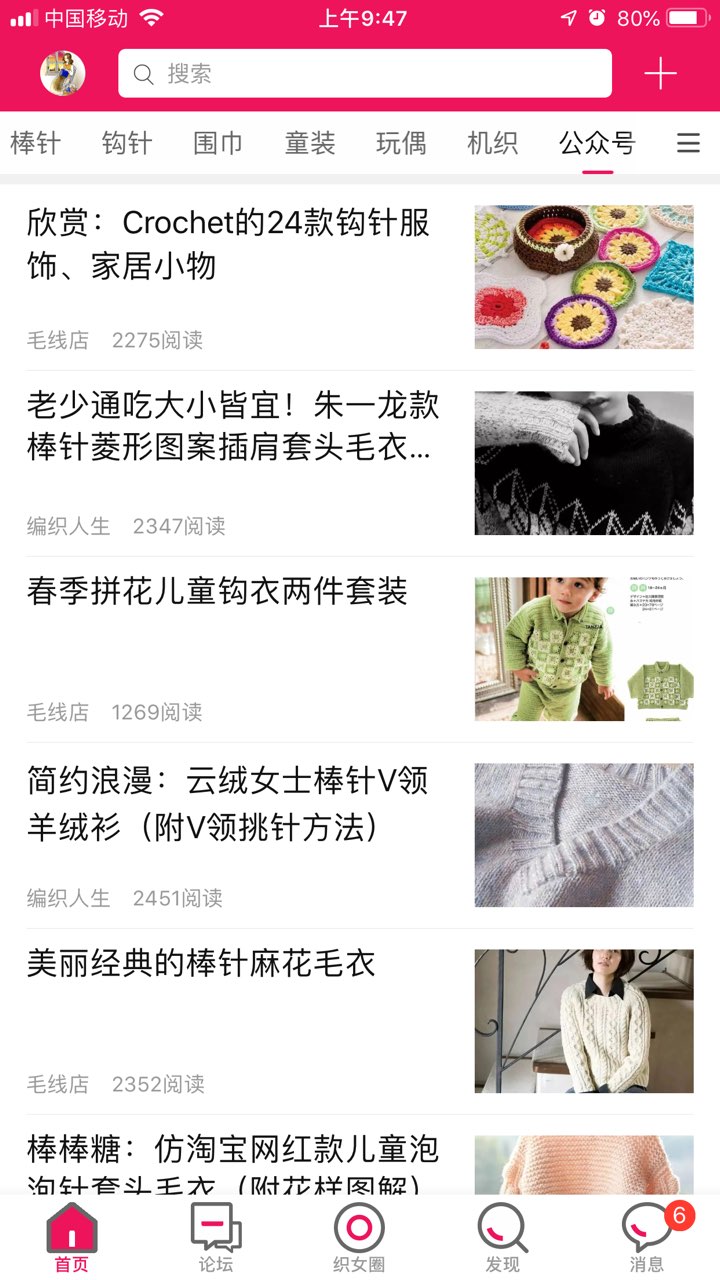
Task: Switch to the 机织 tab
Action: tap(493, 143)
